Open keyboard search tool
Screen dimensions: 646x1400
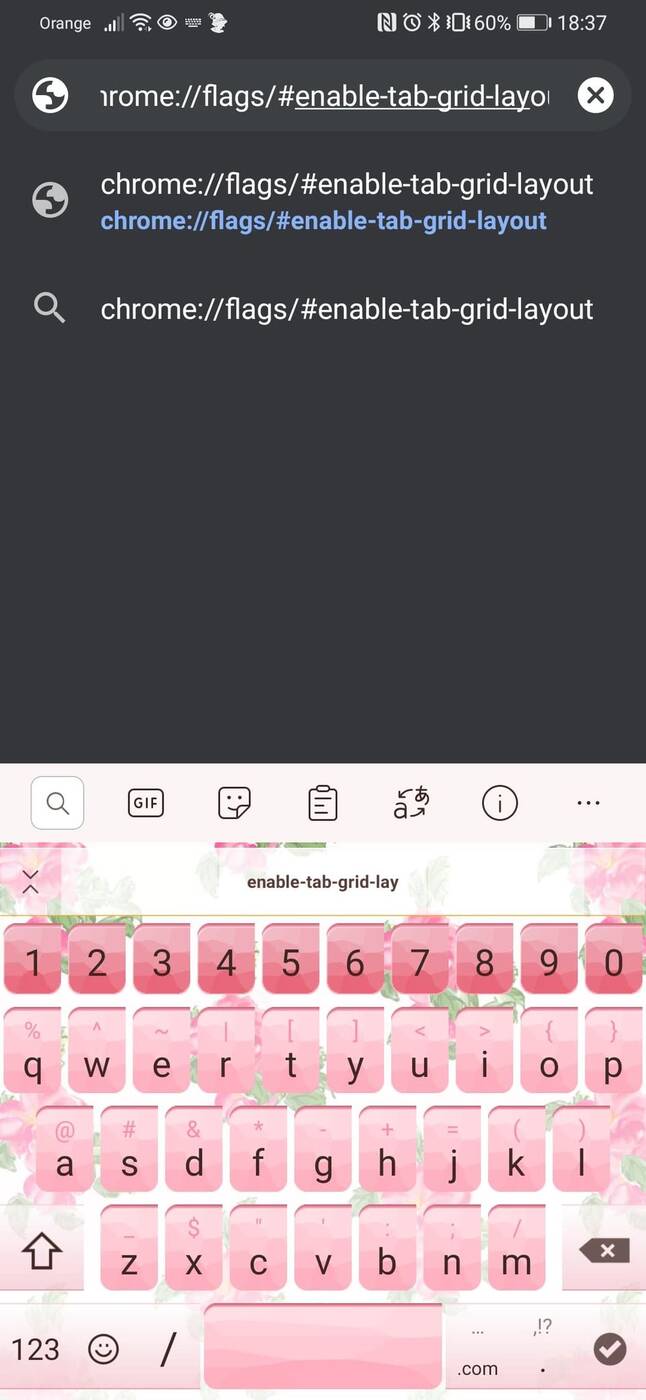[x=57, y=803]
